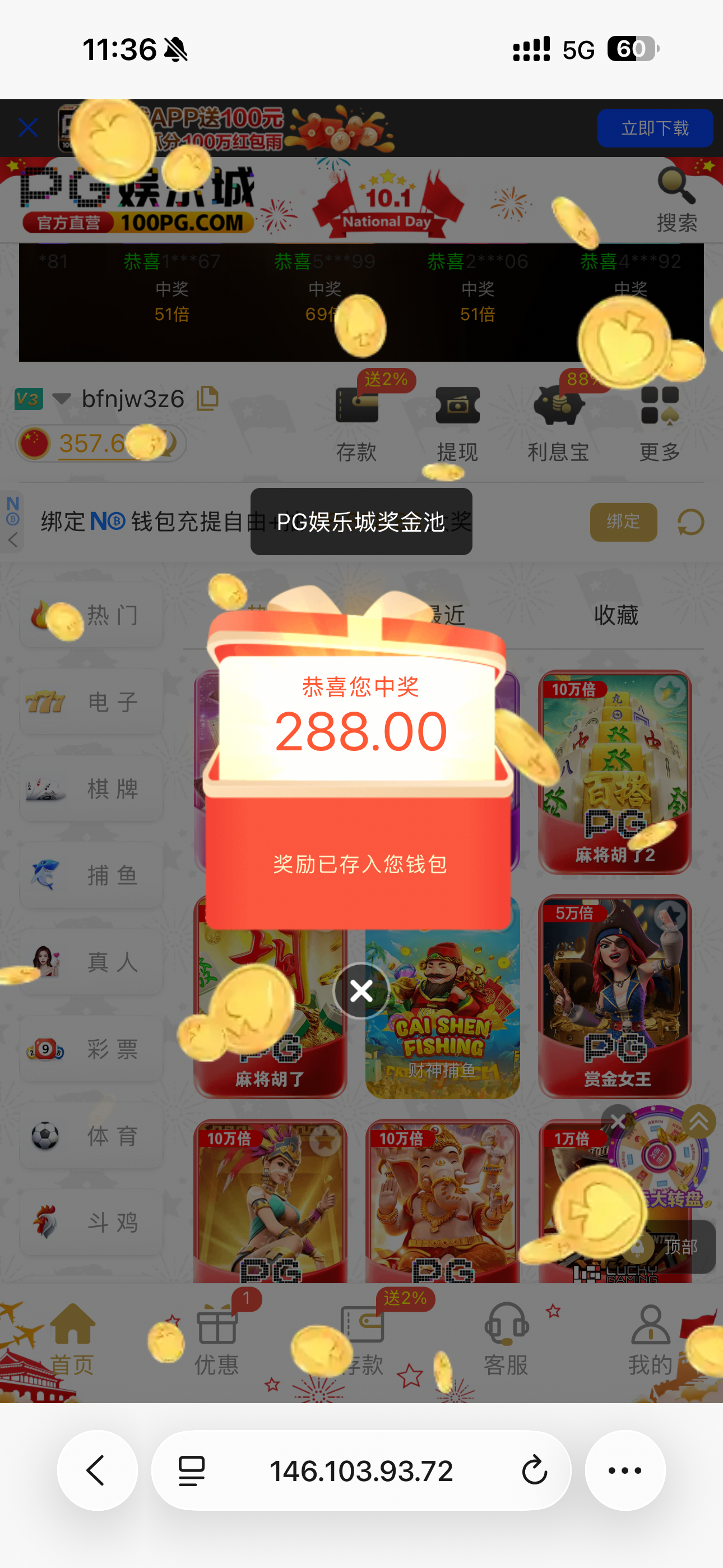
Task: Copy the username bfnjw3z6
Action: coord(207,399)
